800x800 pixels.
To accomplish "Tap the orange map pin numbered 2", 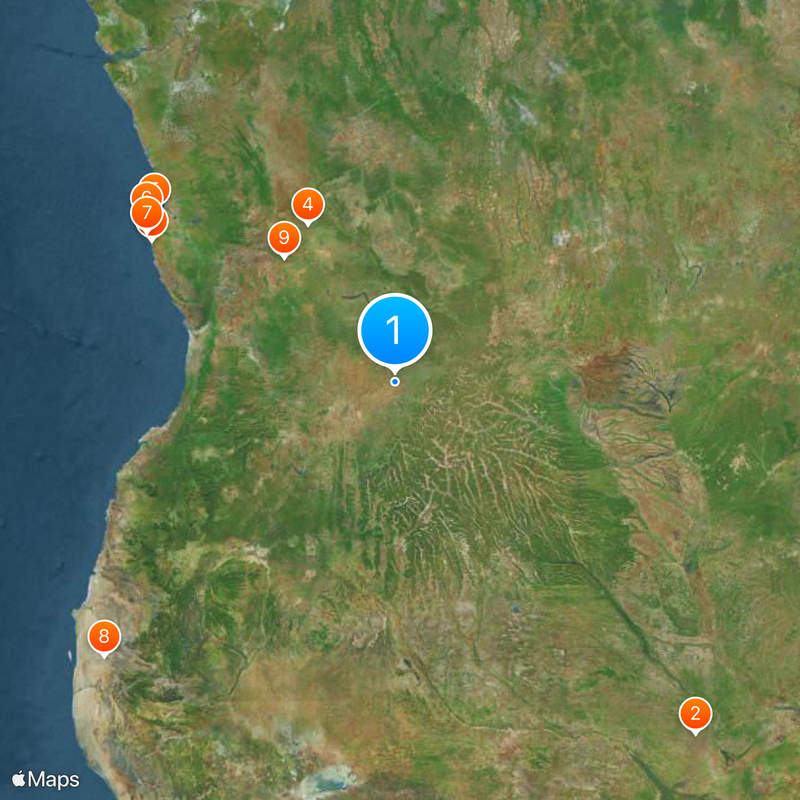I will [x=695, y=714].
